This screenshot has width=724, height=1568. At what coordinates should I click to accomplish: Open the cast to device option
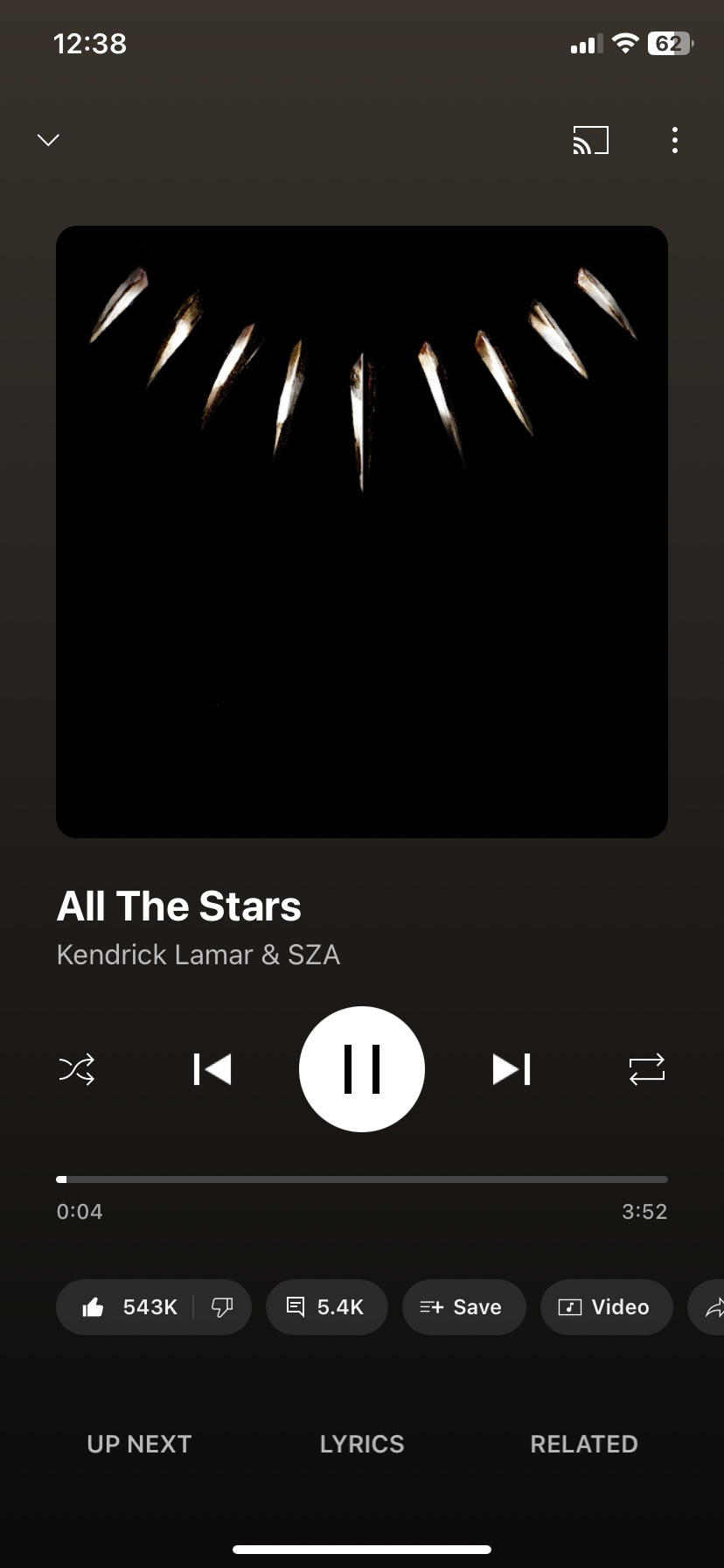point(590,140)
